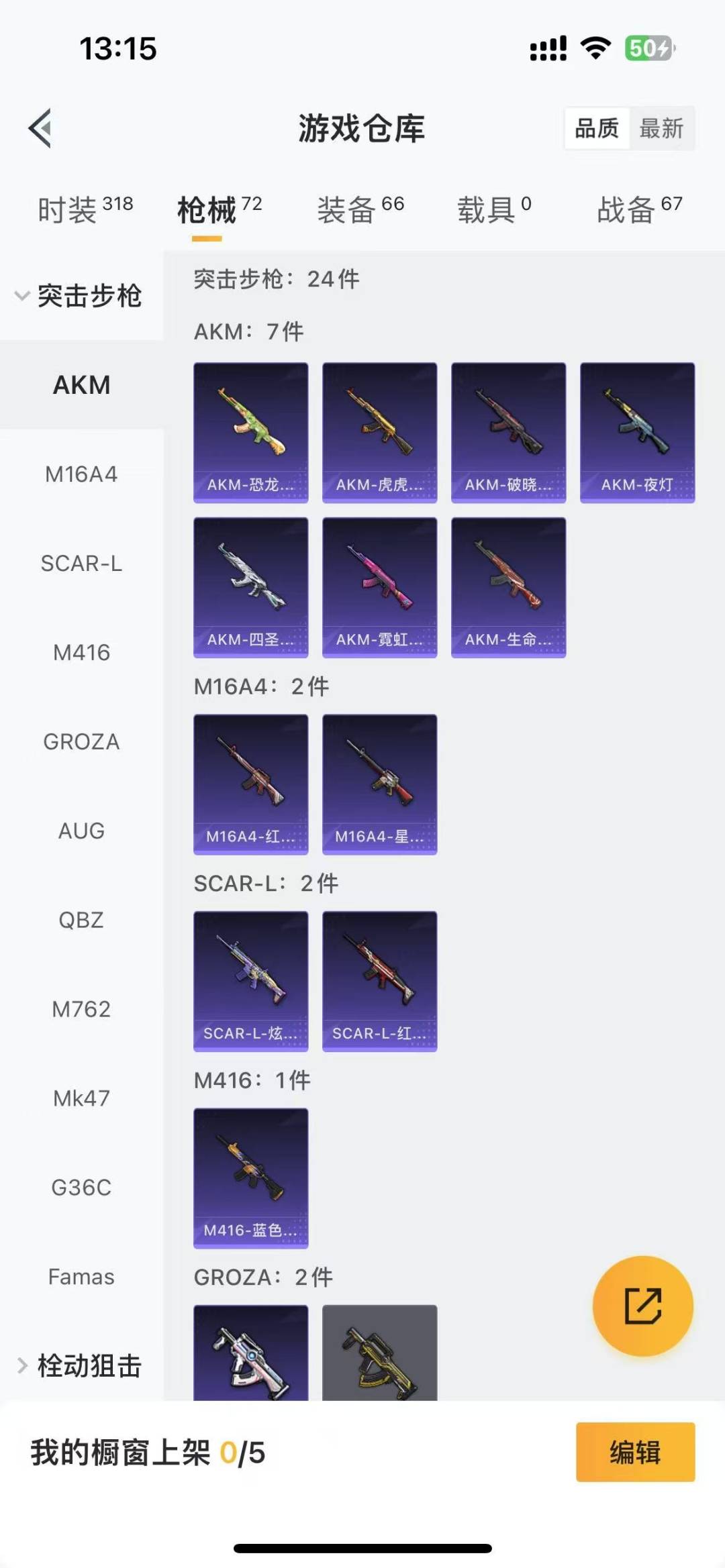Image resolution: width=725 pixels, height=1568 pixels.
Task: Switch to the 装备 tab
Action: coord(360,209)
